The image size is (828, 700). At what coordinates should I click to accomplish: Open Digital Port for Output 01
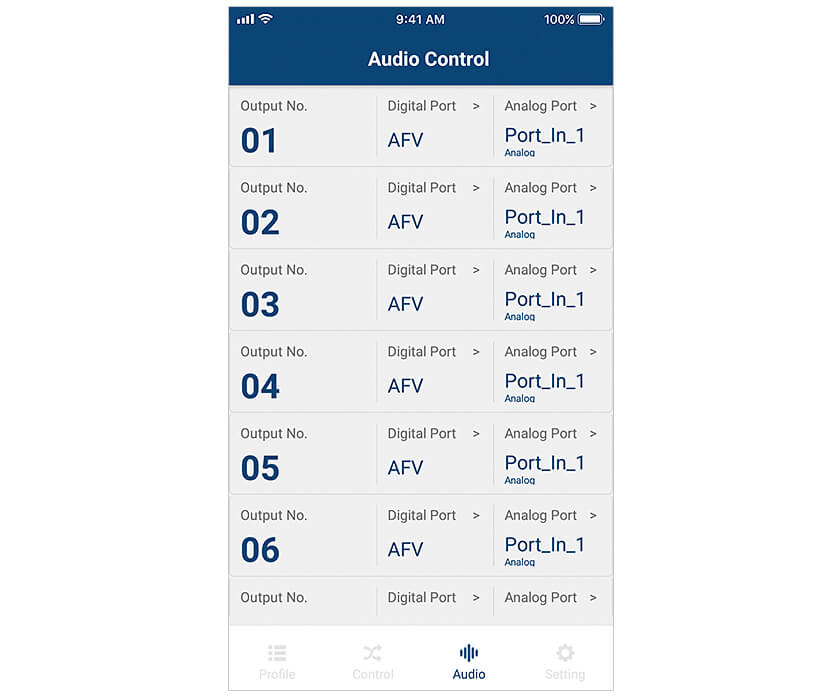tap(434, 126)
